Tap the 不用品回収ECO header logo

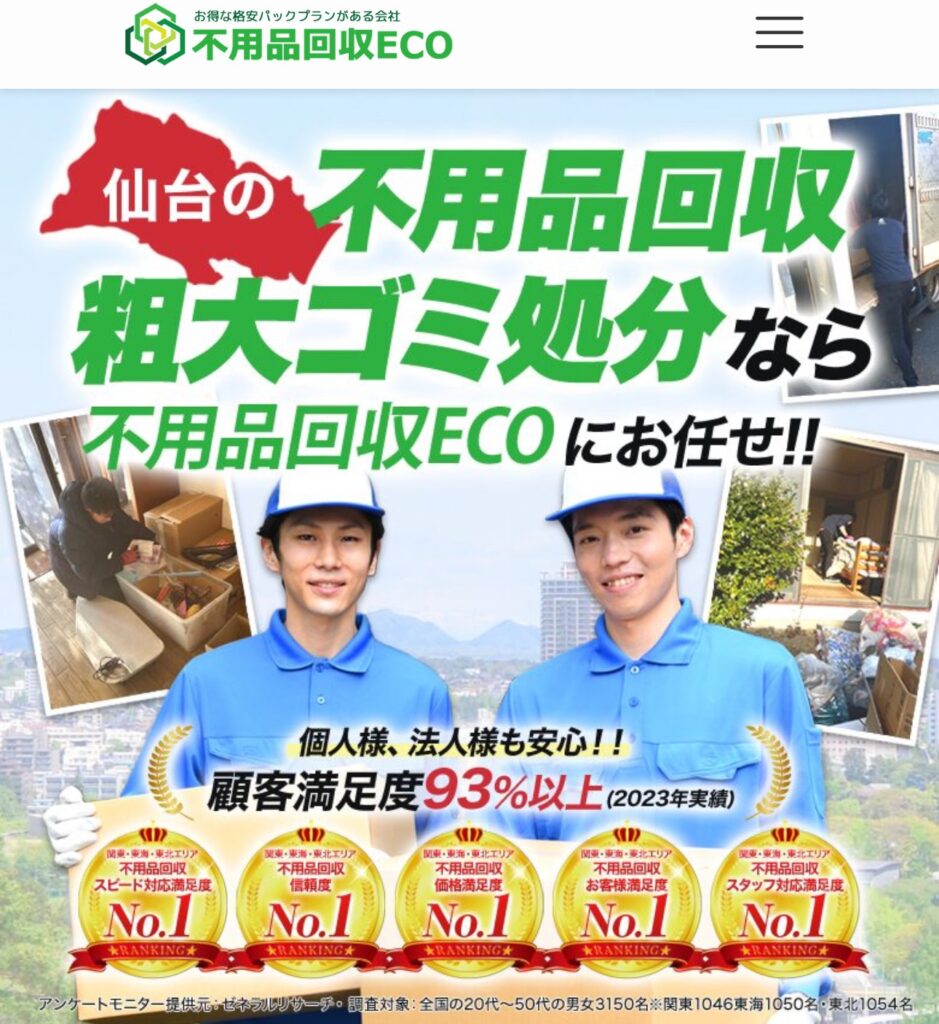click(x=288, y=35)
